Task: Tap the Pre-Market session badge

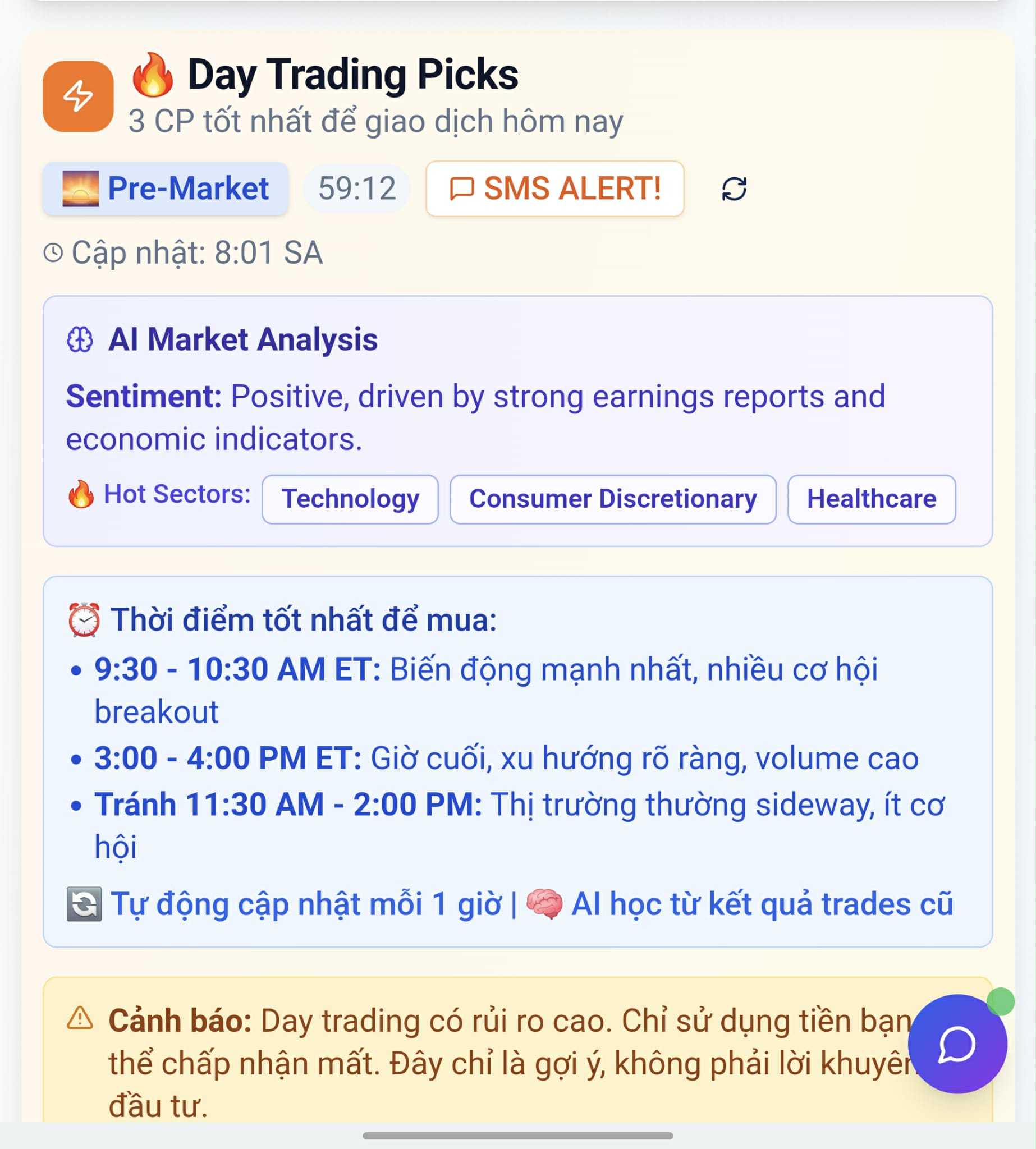Action: pyautogui.click(x=166, y=189)
